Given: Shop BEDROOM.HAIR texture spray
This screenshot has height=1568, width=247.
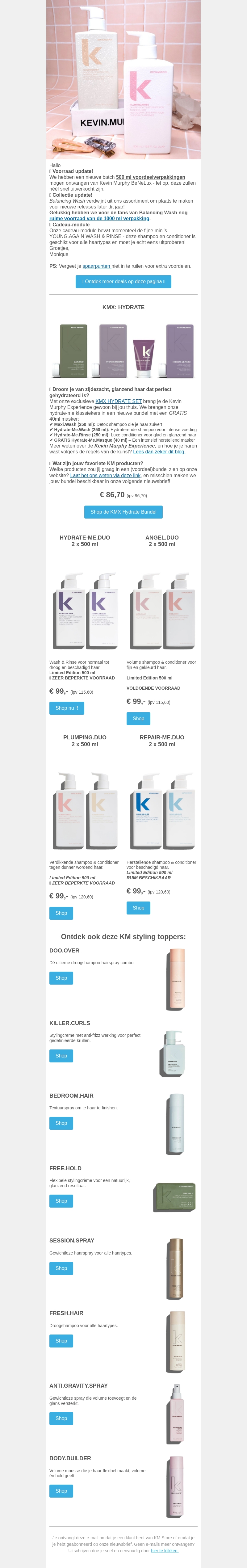Looking at the screenshot, I should pyautogui.click(x=61, y=1123).
